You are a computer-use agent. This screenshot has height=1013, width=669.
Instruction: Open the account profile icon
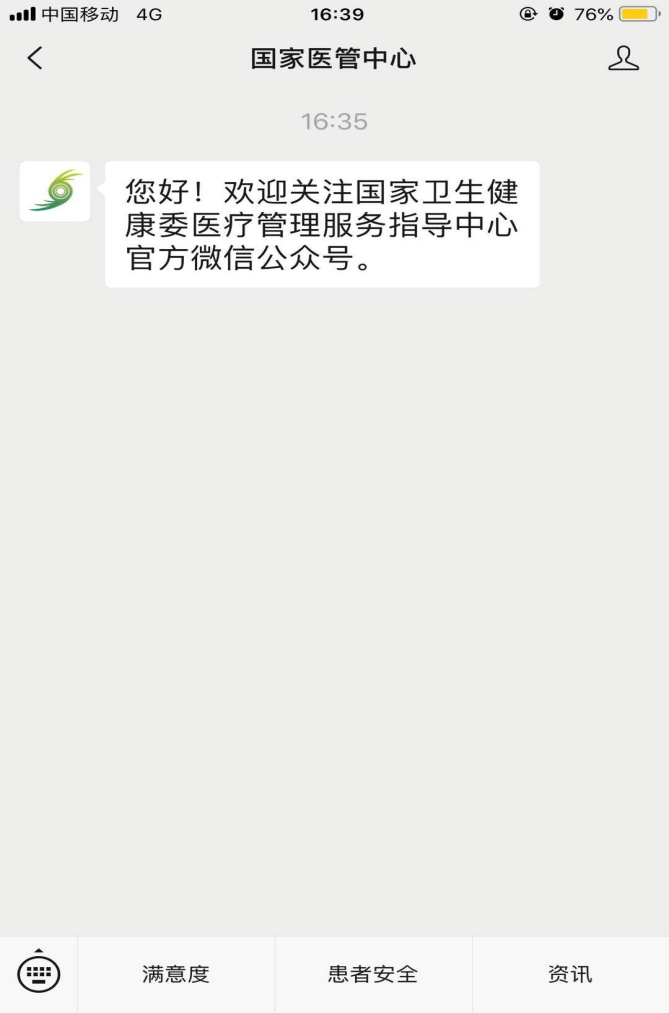pyautogui.click(x=623, y=58)
